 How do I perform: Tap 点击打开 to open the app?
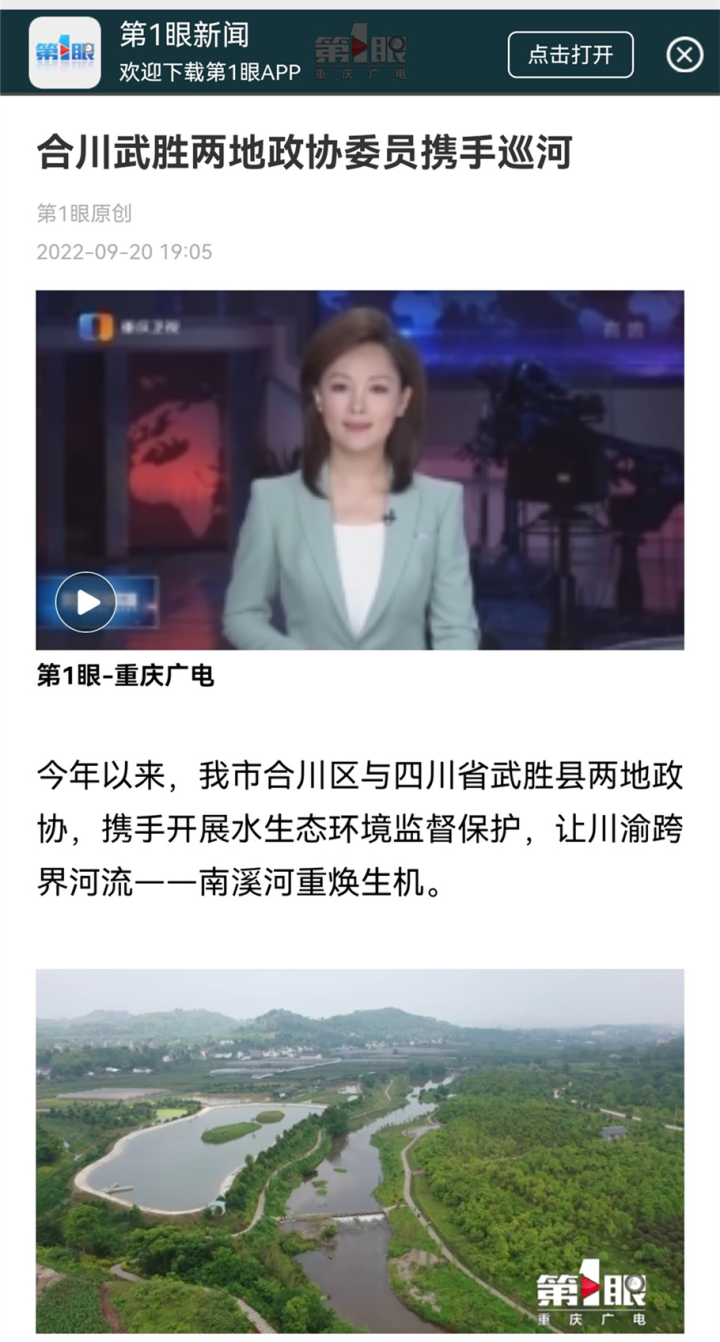pyautogui.click(x=570, y=53)
